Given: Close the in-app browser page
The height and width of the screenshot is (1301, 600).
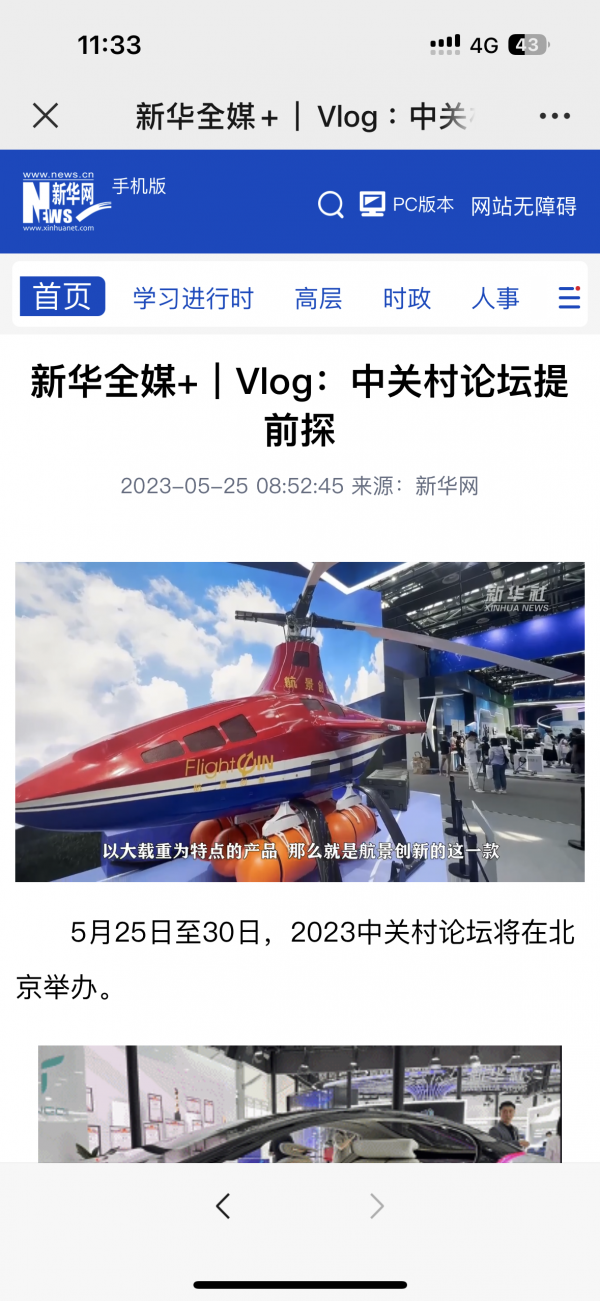Looking at the screenshot, I should [45, 116].
